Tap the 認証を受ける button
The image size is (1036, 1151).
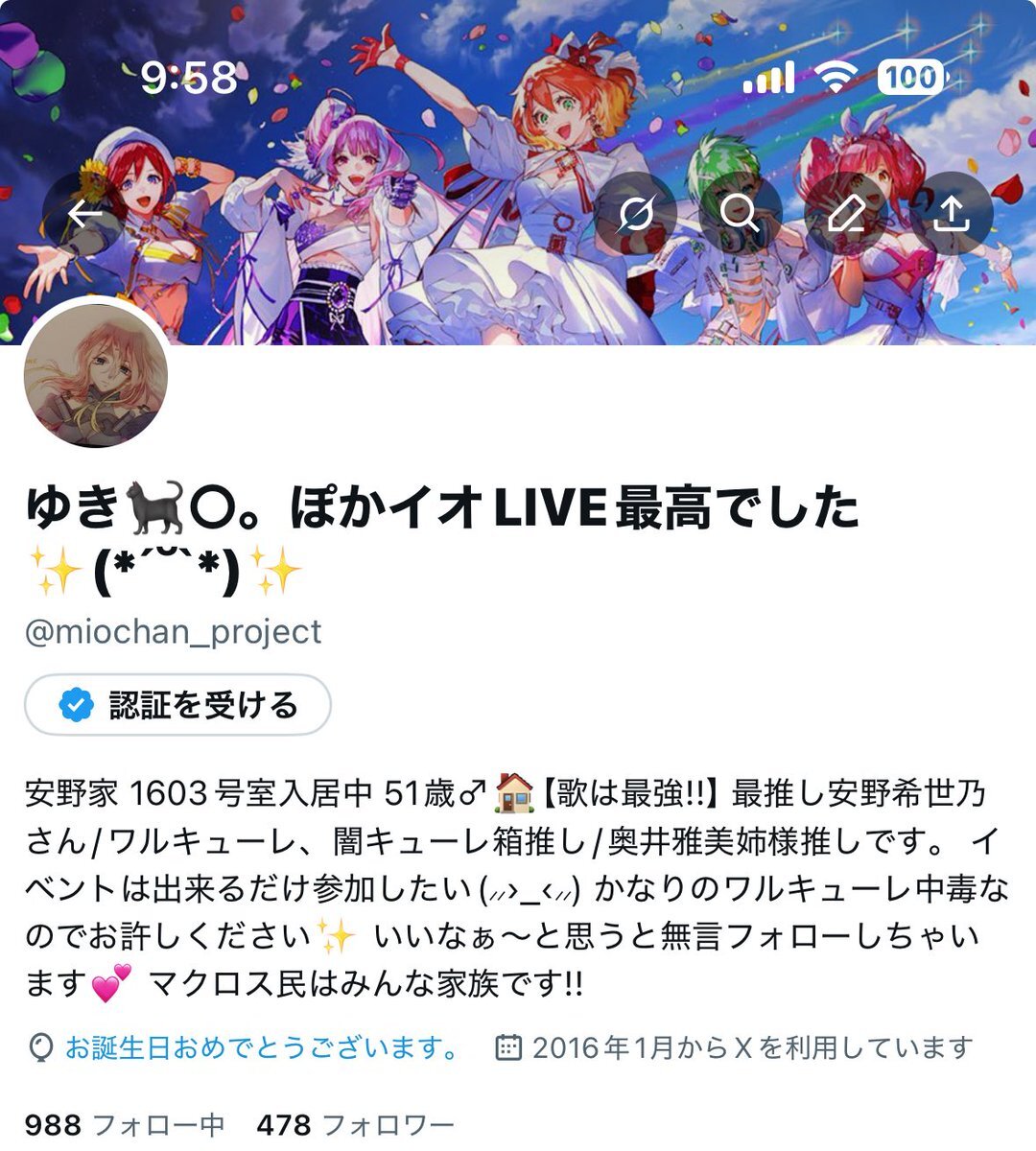[177, 705]
